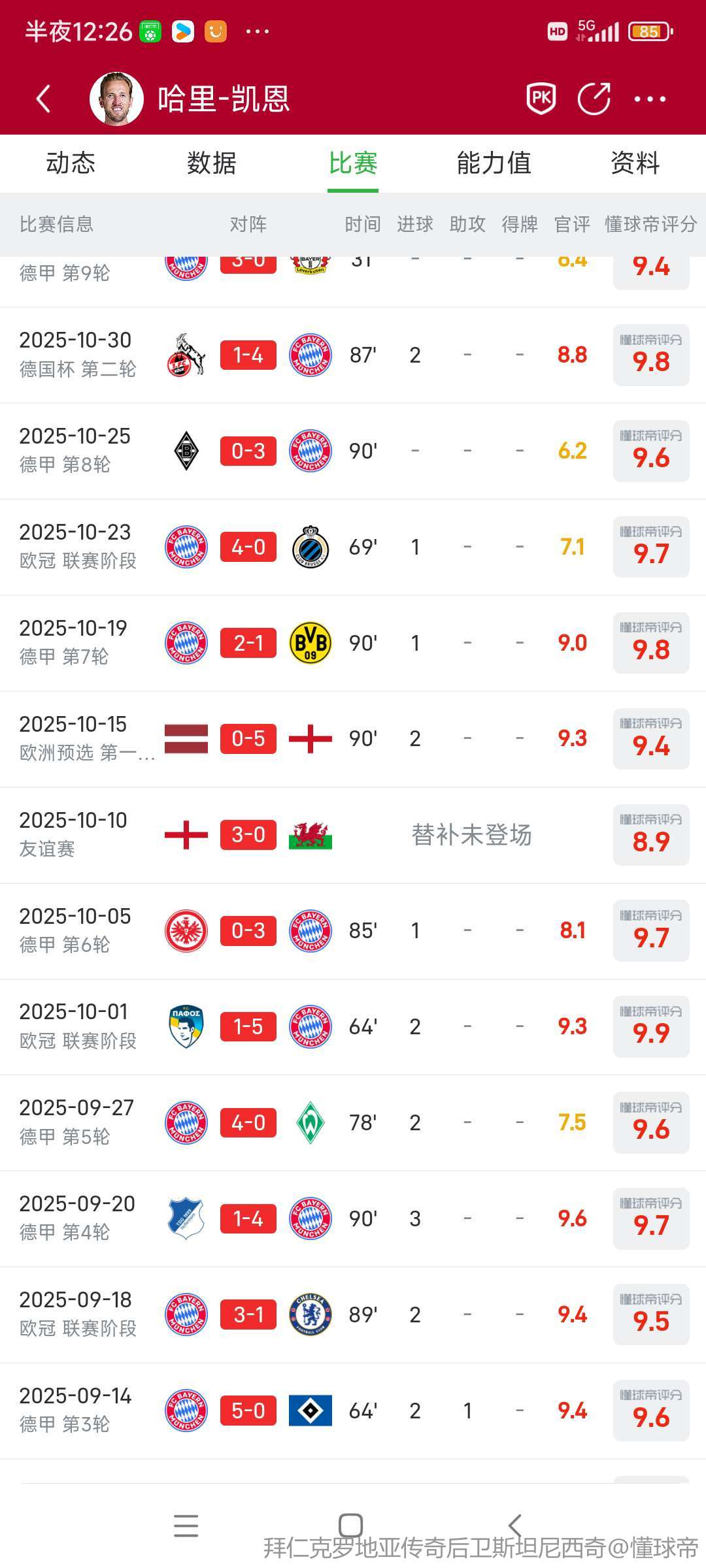Switch to the 数据 tab
Image resolution: width=706 pixels, height=1568 pixels.
211,163
